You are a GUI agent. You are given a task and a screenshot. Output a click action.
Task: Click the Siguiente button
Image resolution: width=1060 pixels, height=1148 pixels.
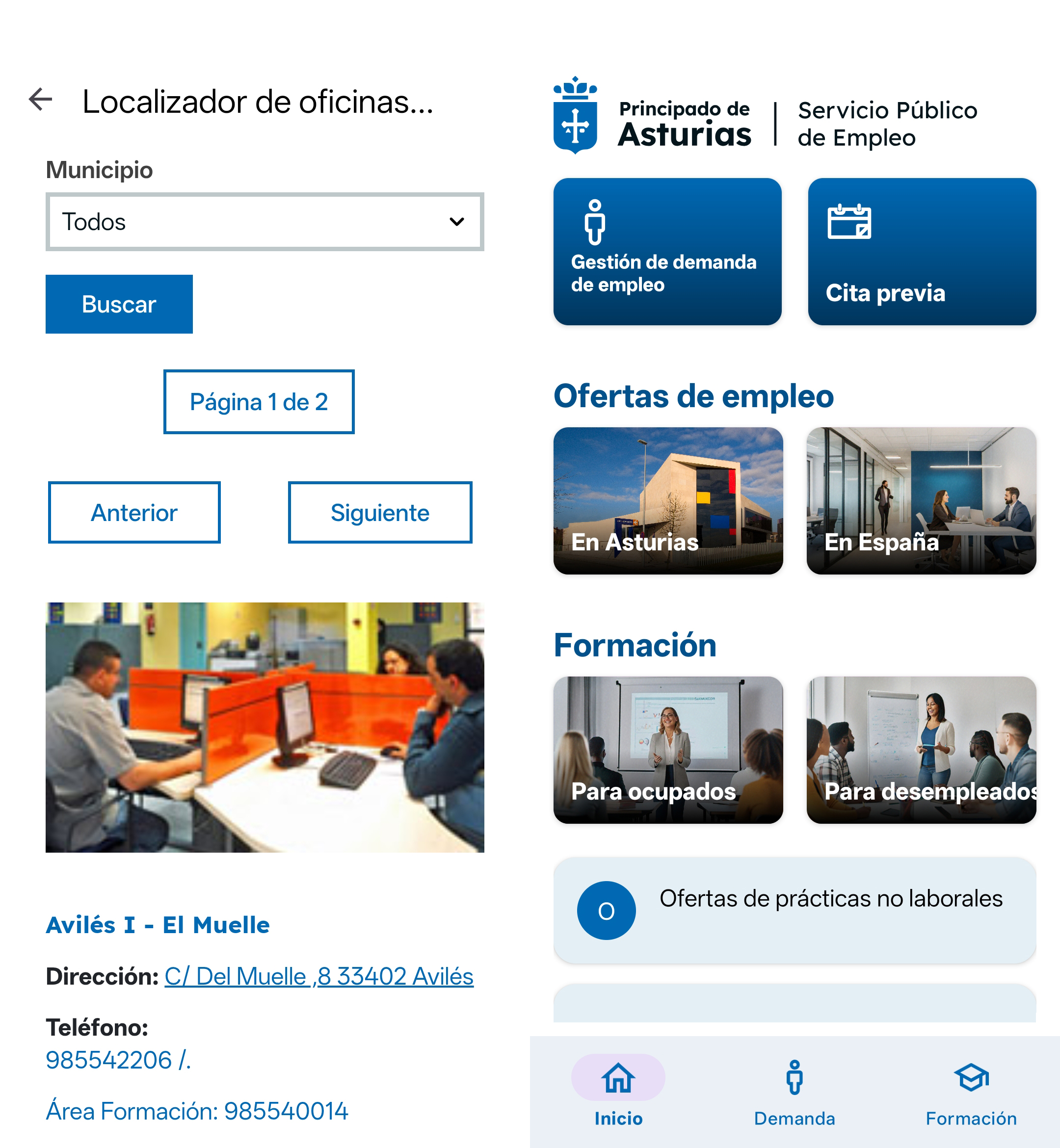(x=379, y=512)
